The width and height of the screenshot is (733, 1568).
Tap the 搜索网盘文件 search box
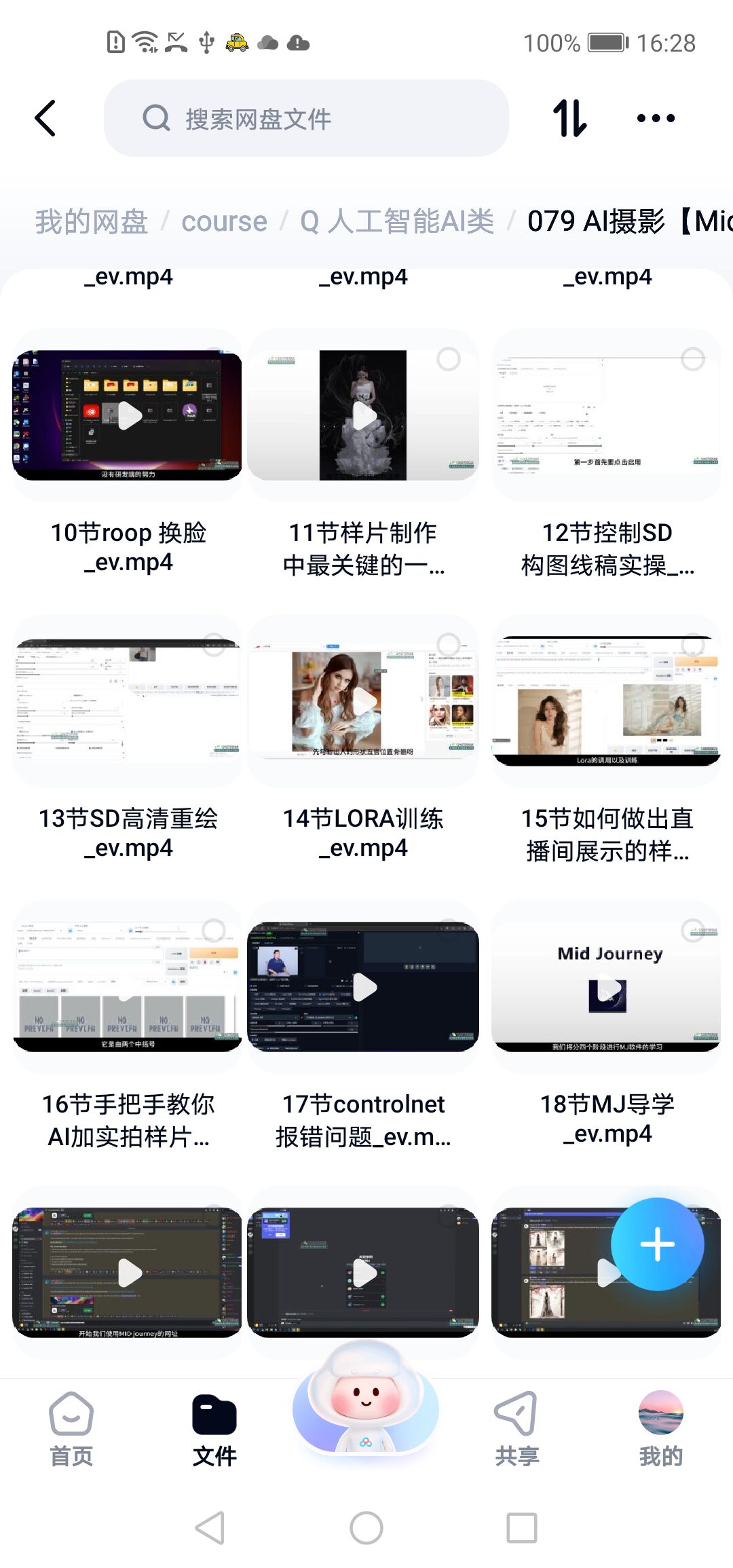coord(305,119)
